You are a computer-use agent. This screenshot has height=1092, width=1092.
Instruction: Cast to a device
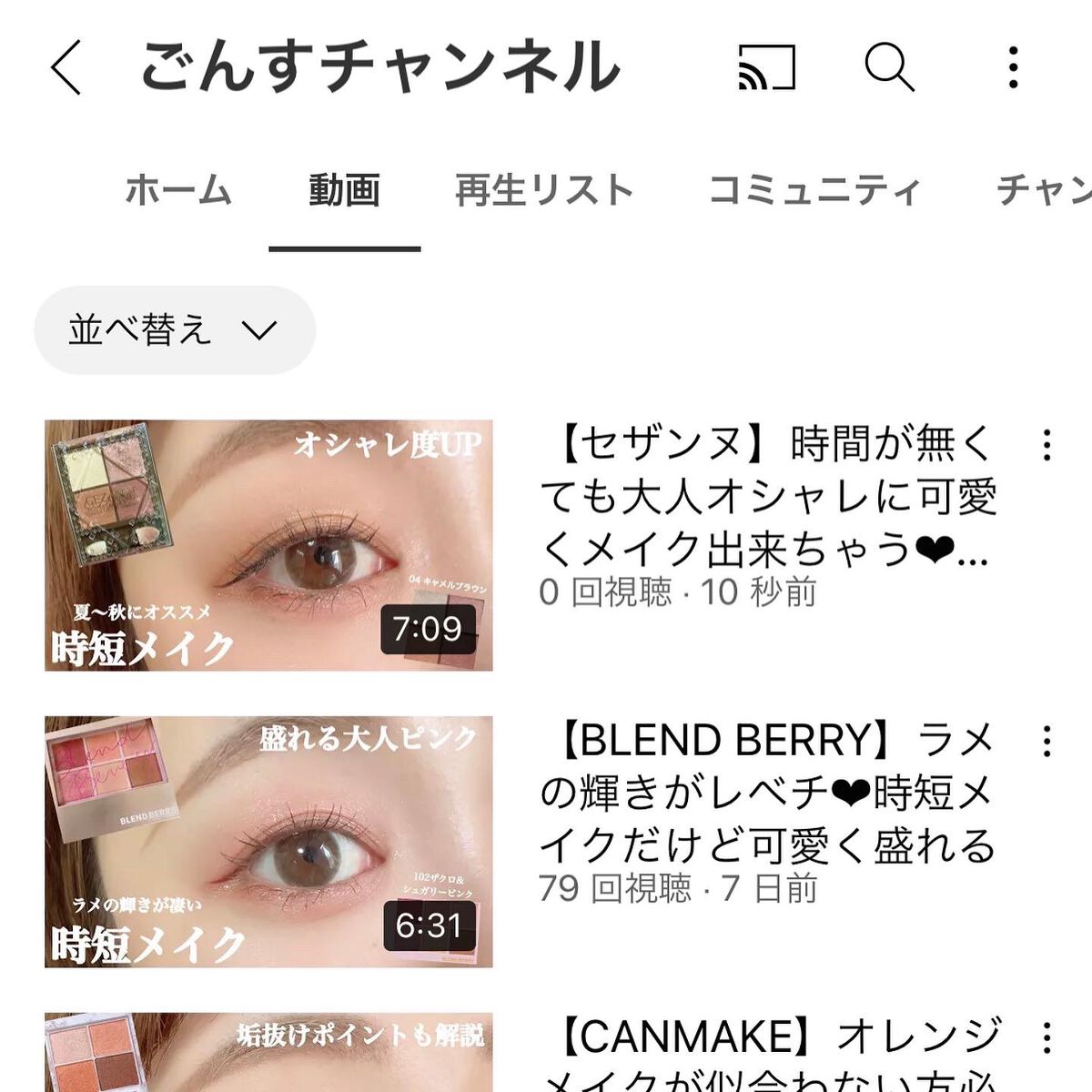[766, 67]
